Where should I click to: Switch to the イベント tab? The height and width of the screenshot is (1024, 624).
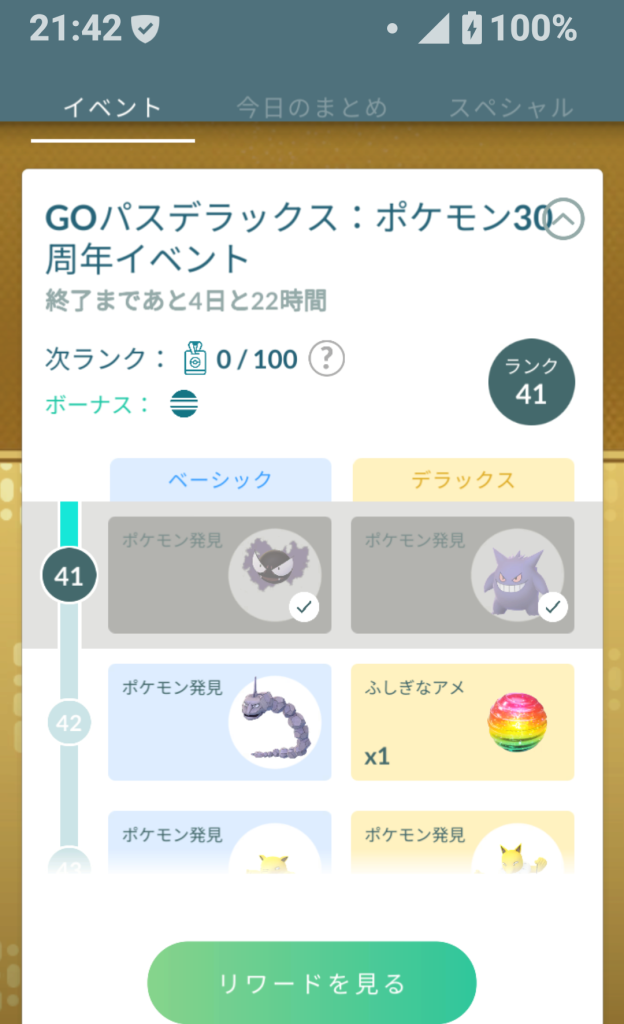click(112, 108)
